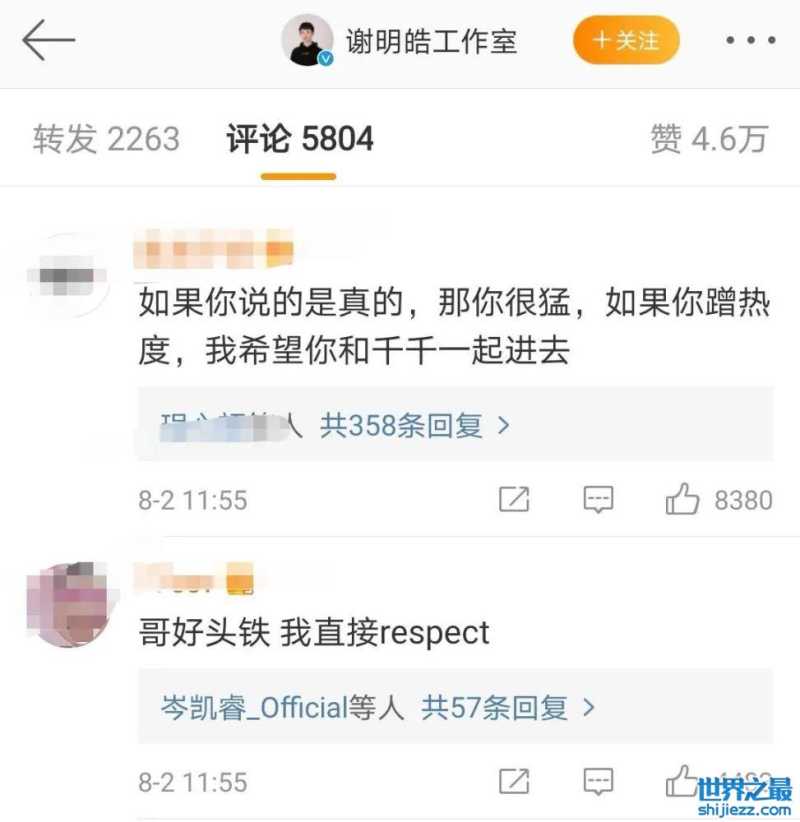Image resolution: width=800 pixels, height=822 pixels.
Task: Go back using the arrow icon
Action: pos(48,41)
